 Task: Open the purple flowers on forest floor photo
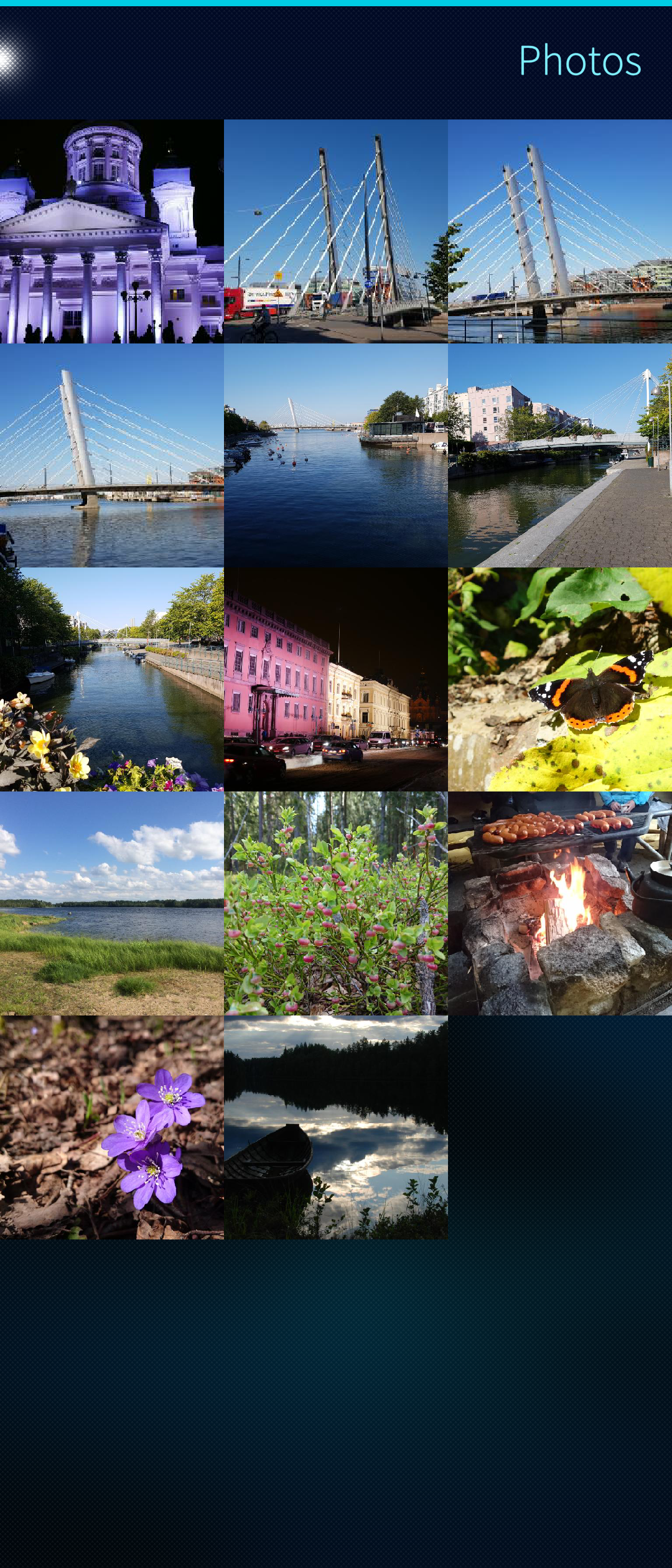(112, 1127)
